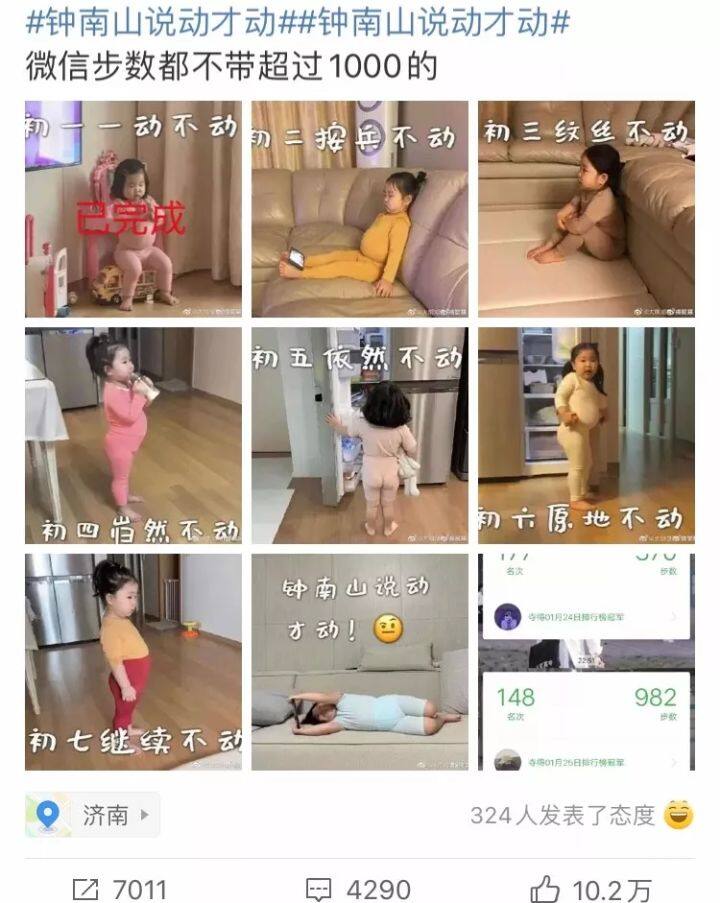Image resolution: width=720 pixels, height=903 pixels.
Task: Enlarge the 初七继续不动 picture
Action: [x=133, y=661]
